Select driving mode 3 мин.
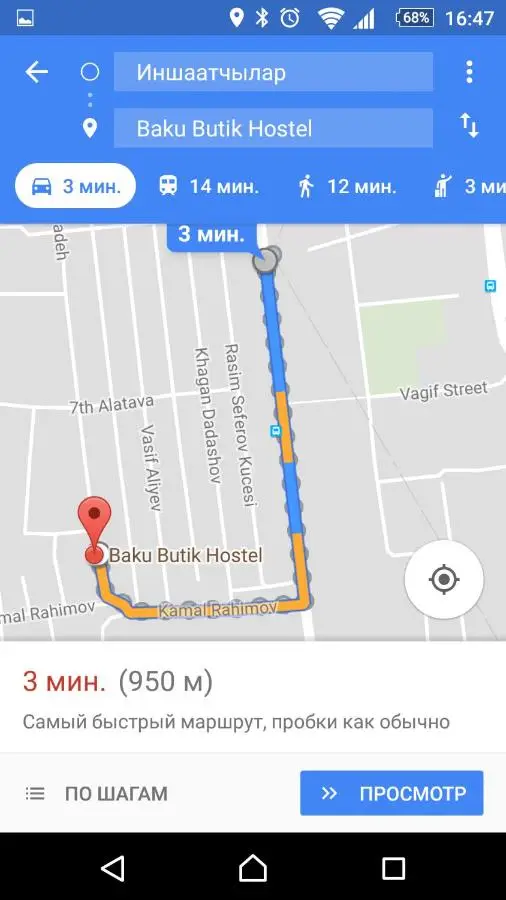This screenshot has width=506, height=900. point(75,186)
